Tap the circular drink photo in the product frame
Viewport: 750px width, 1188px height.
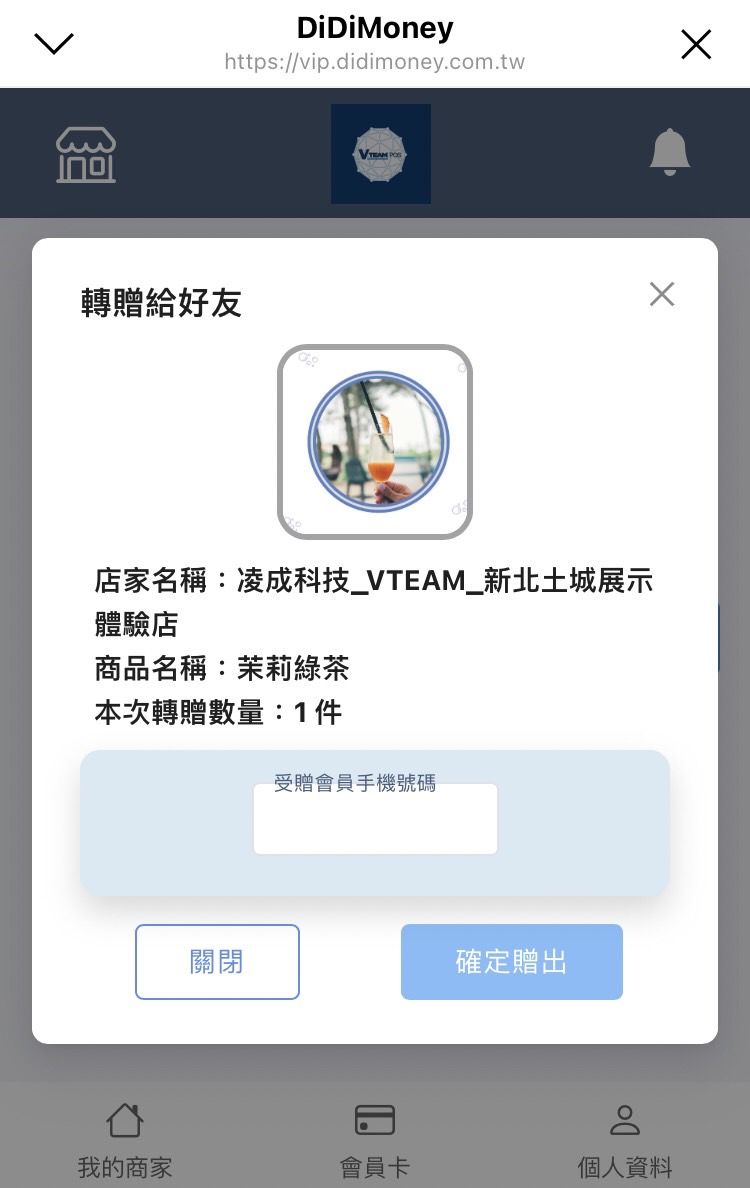tap(375, 440)
